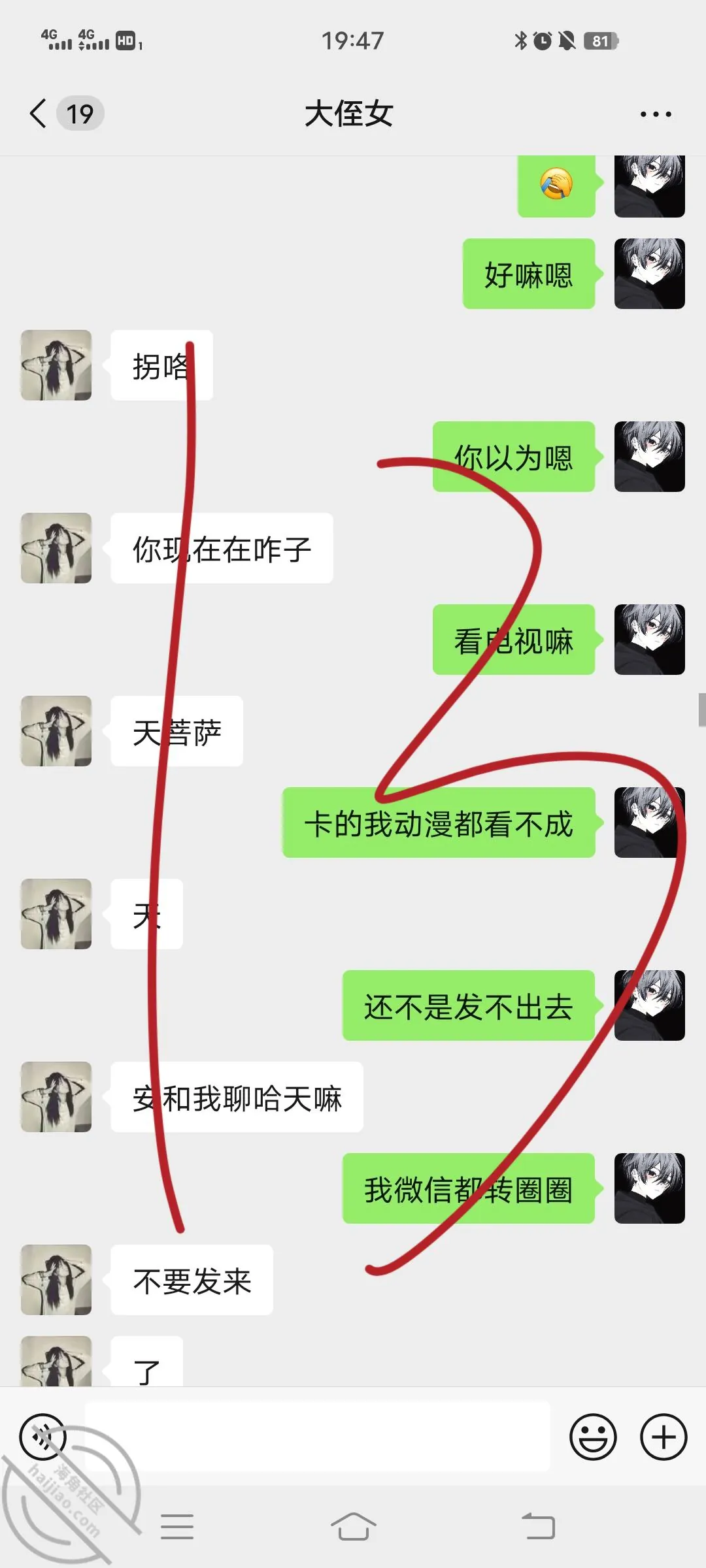Go to the system home screen
This screenshot has width=706, height=1568.
[354, 1527]
